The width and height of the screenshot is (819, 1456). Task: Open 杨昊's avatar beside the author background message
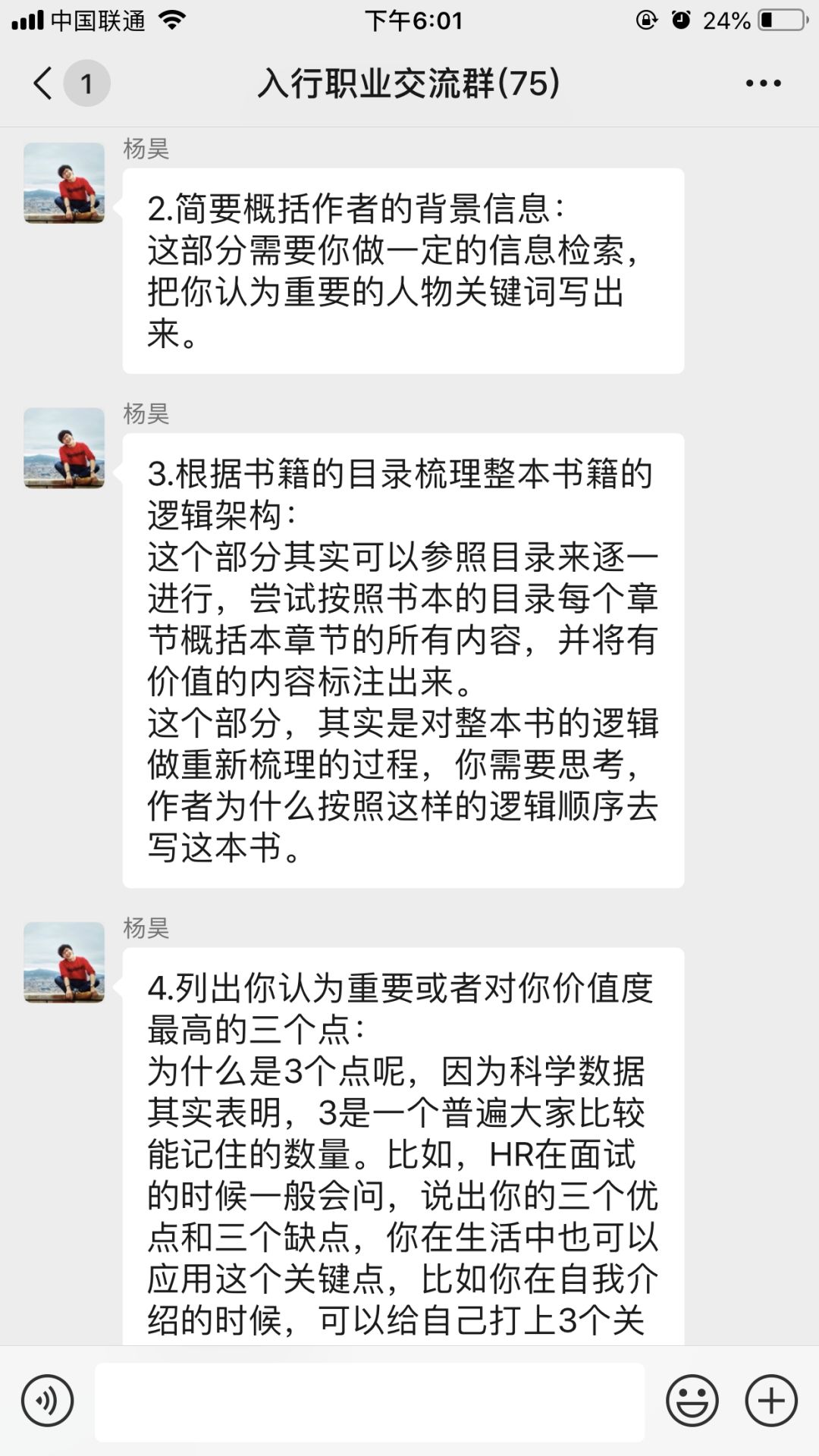coord(64,183)
